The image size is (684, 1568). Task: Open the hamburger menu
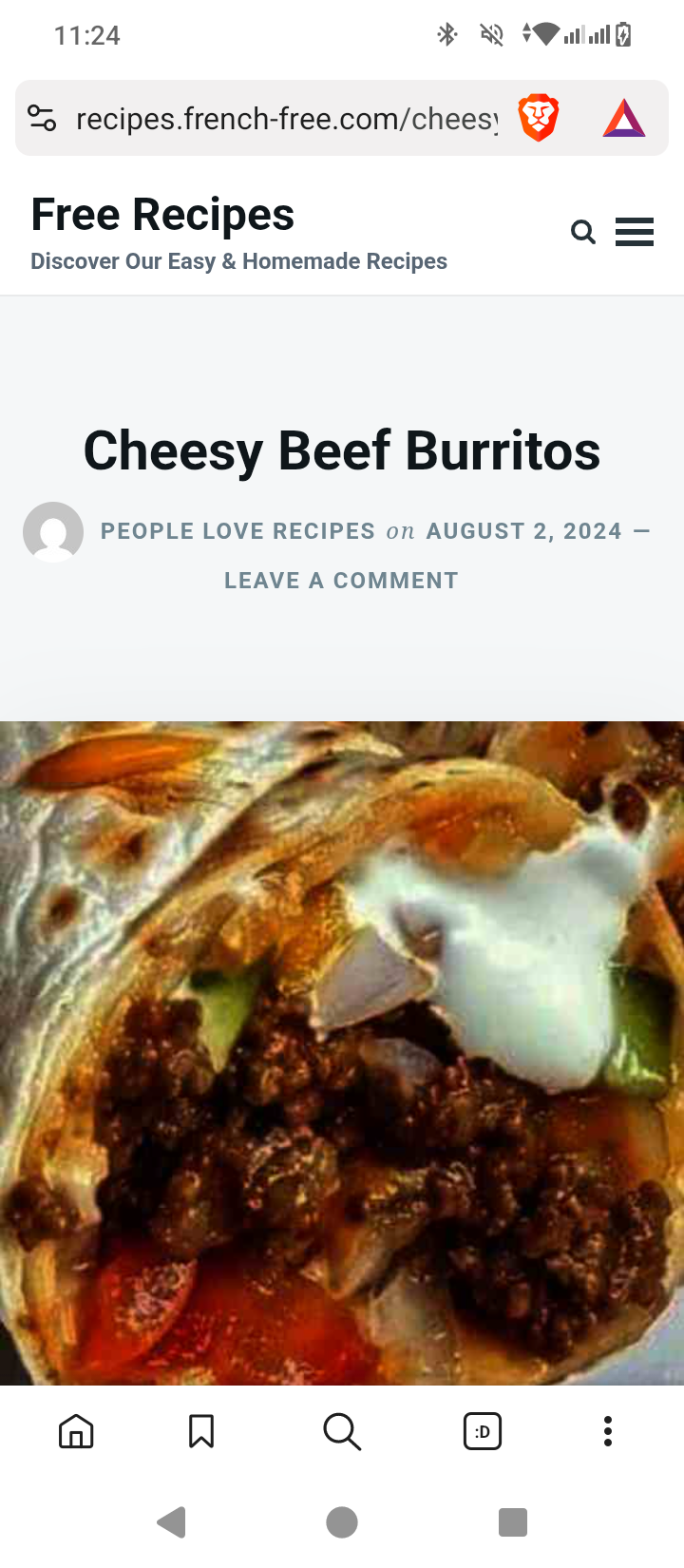point(635,232)
